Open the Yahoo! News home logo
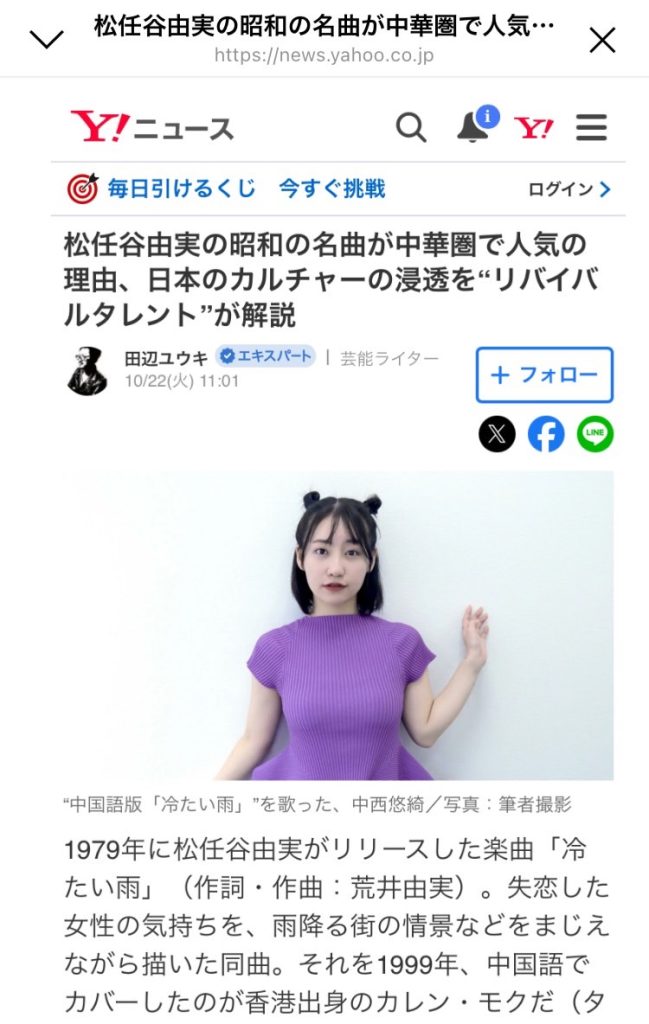 click(151, 127)
